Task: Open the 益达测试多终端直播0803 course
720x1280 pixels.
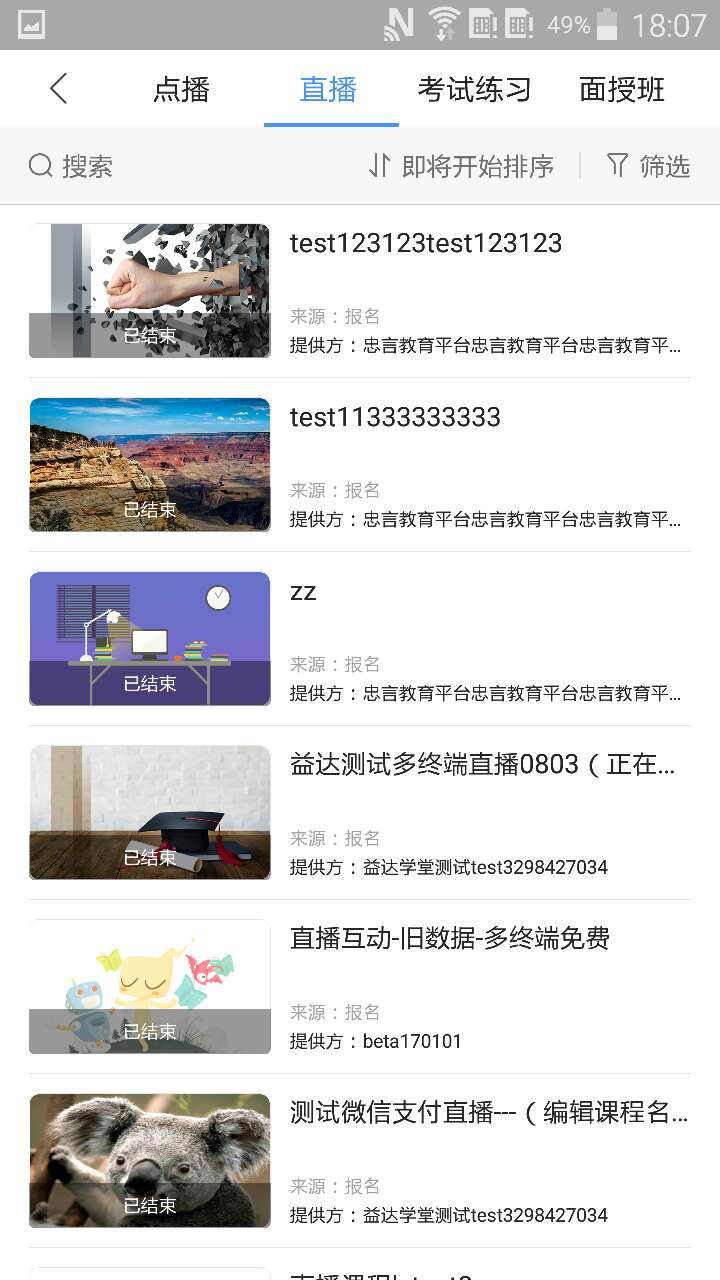Action: [482, 765]
